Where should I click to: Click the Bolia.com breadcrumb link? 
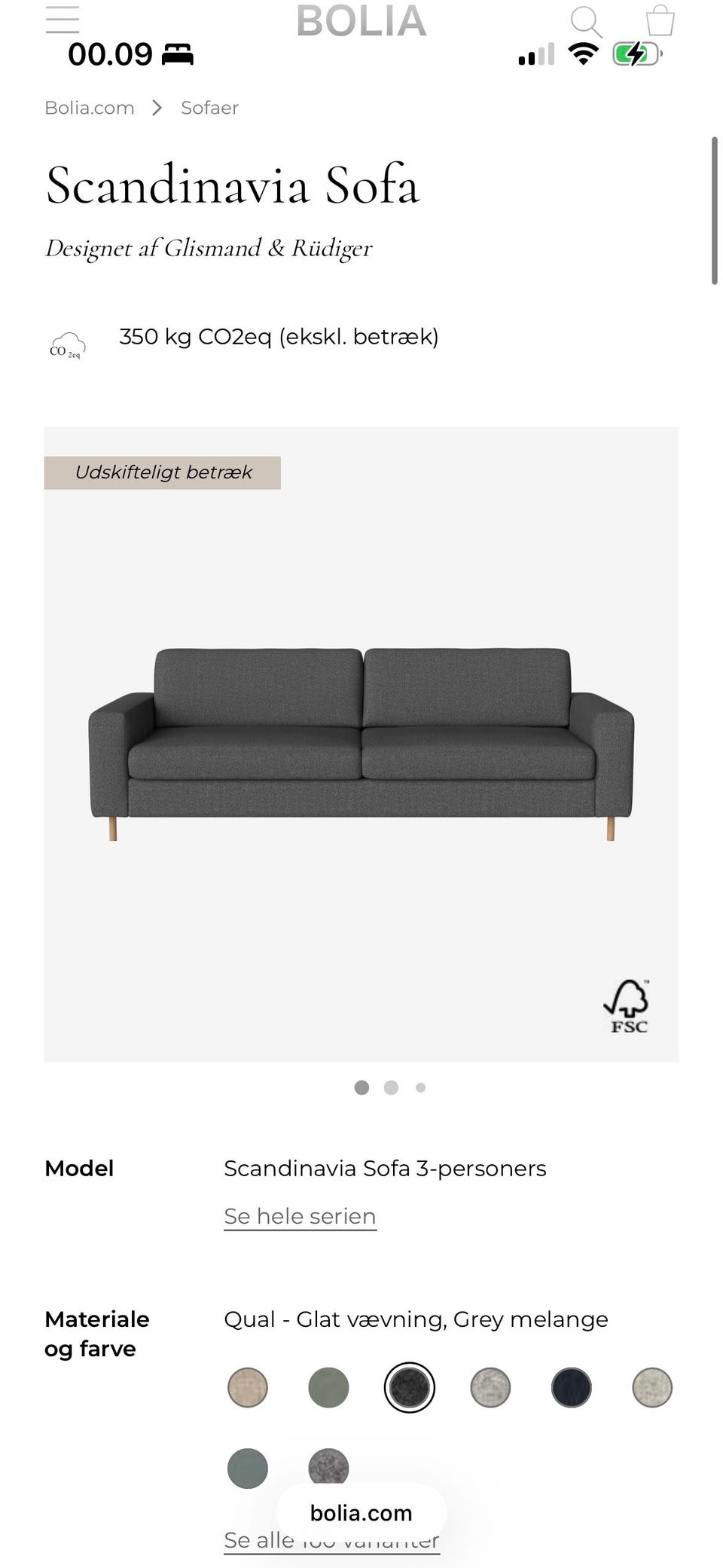pos(89,108)
